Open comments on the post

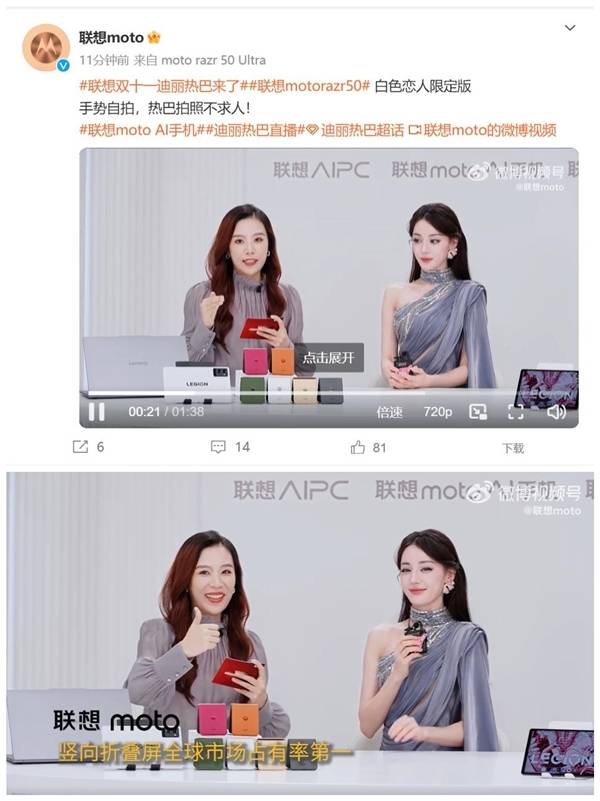tap(231, 447)
